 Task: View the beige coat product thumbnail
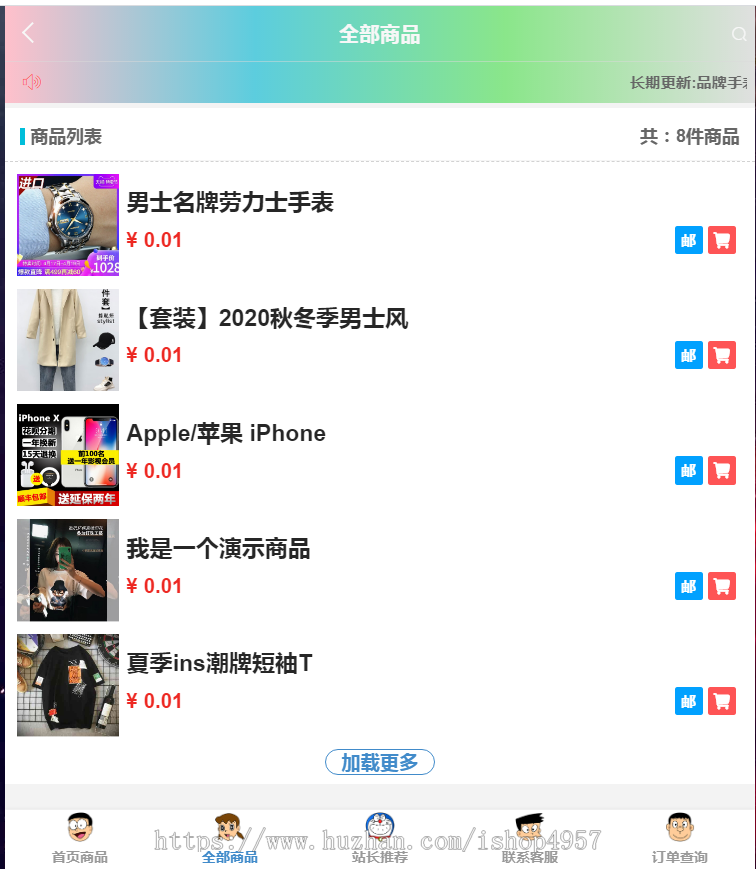click(67, 340)
